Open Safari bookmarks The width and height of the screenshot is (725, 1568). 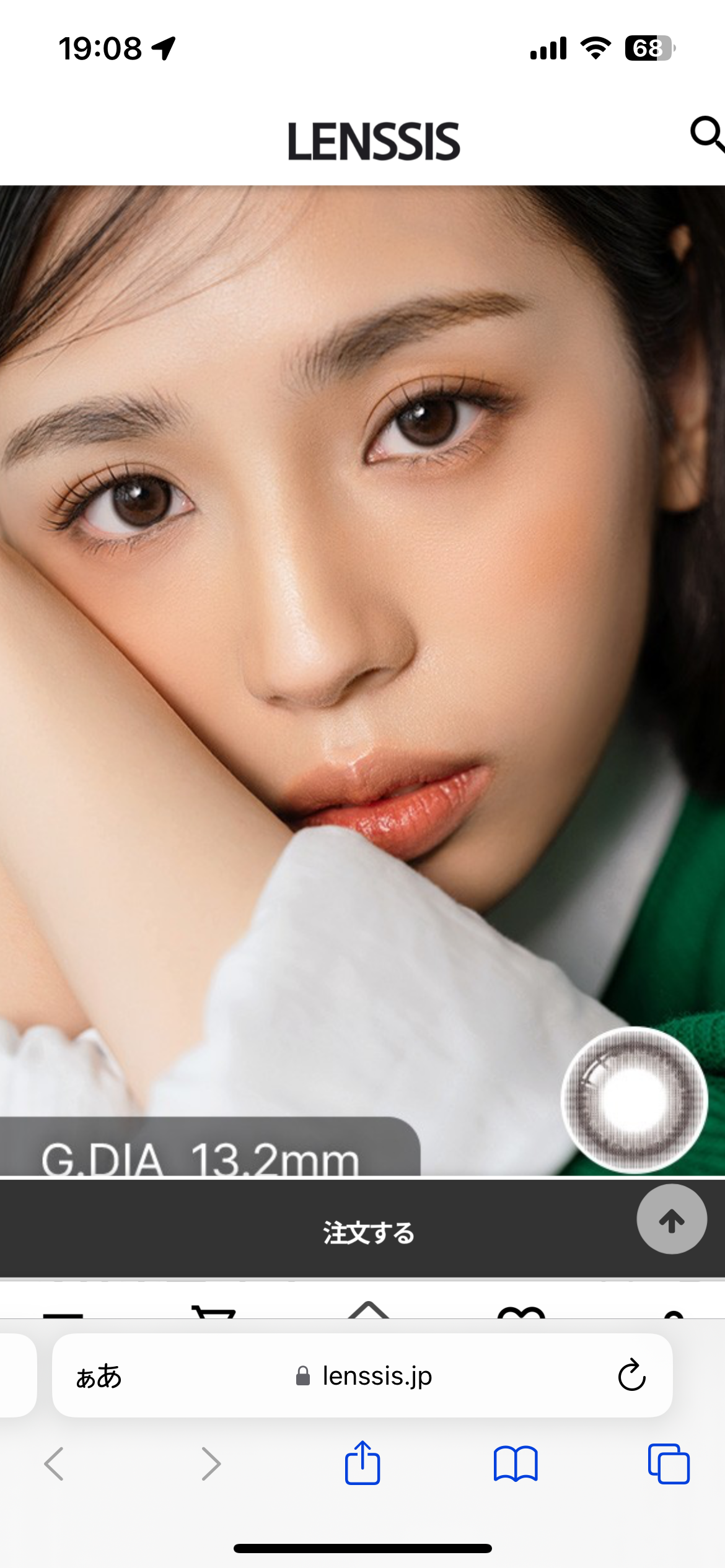click(516, 1464)
